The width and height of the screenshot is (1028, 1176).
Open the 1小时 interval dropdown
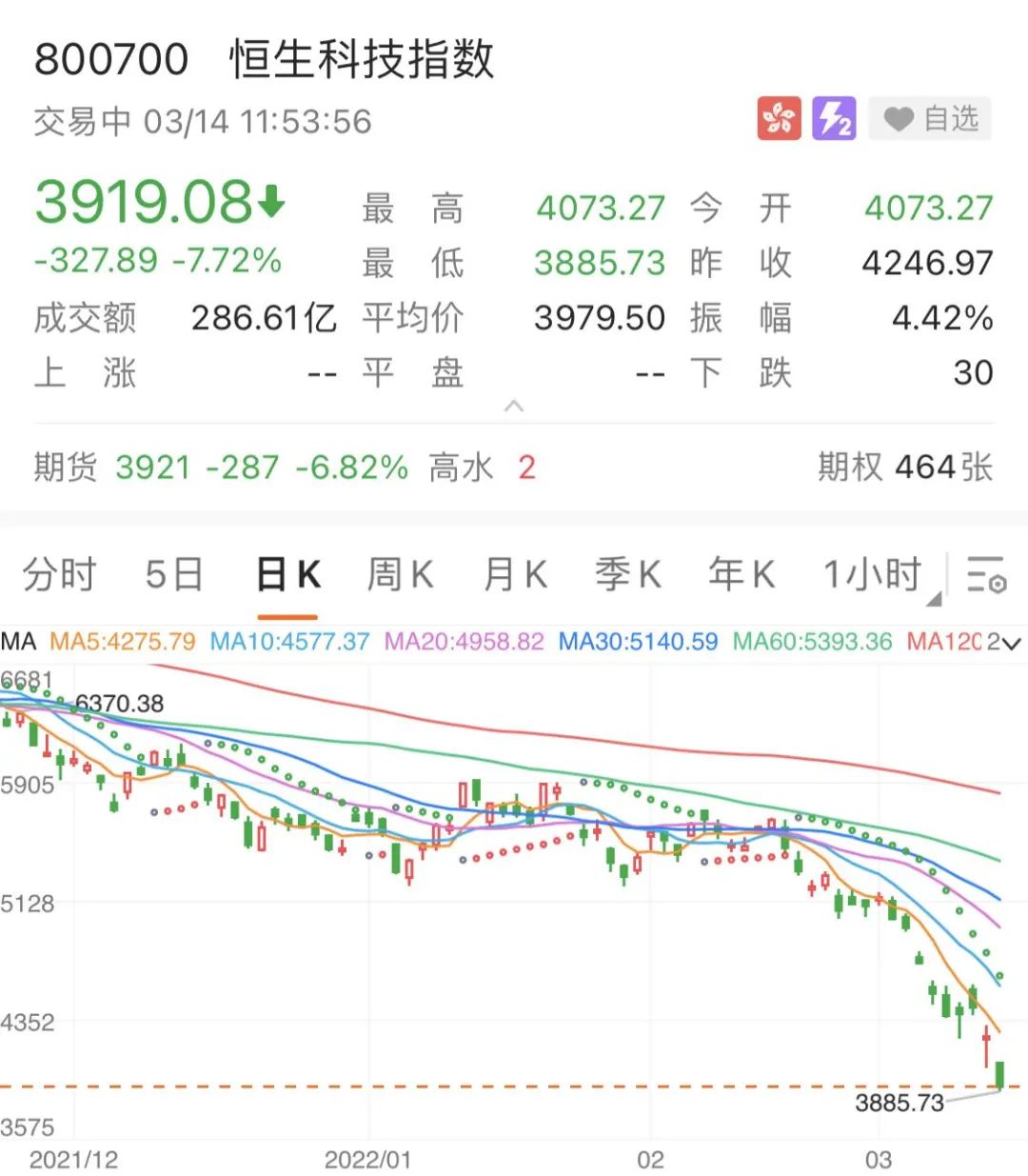click(x=878, y=575)
